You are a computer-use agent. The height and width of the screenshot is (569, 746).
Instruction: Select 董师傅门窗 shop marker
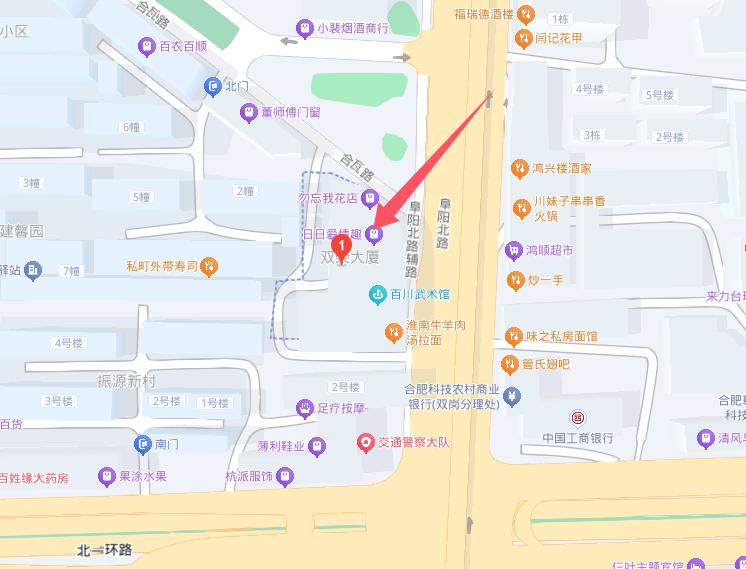click(248, 113)
